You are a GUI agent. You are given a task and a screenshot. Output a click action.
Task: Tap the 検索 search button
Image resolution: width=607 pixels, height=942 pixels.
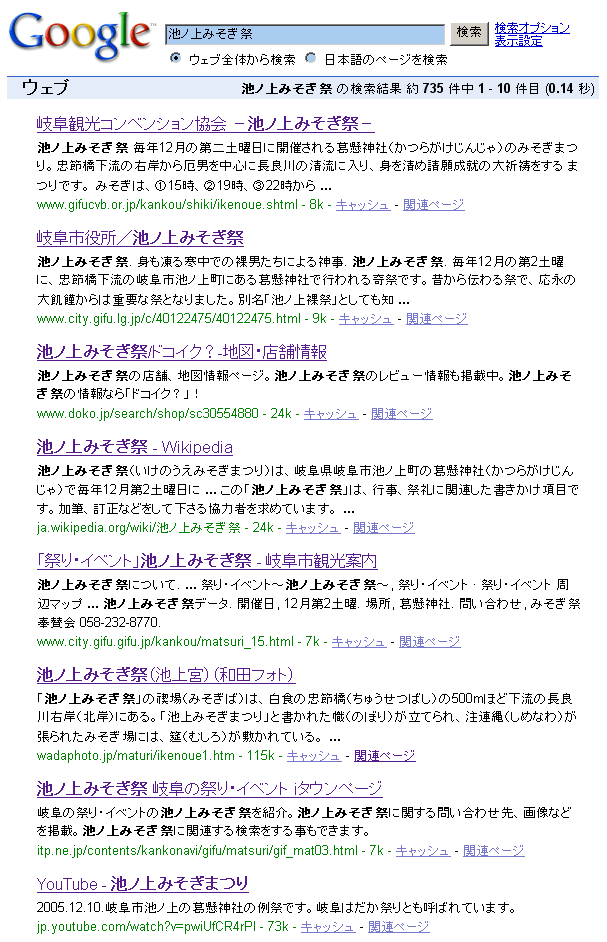[468, 33]
